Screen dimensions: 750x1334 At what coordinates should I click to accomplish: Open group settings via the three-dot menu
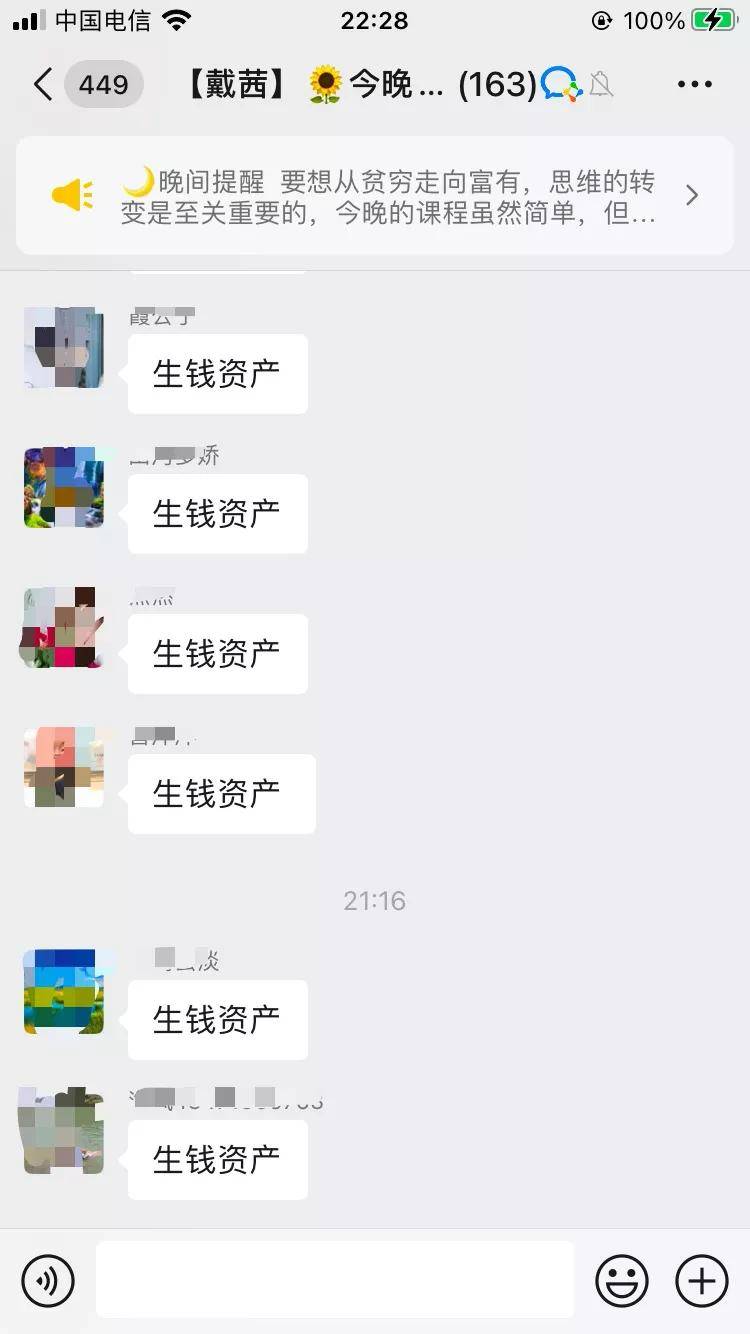tap(694, 85)
